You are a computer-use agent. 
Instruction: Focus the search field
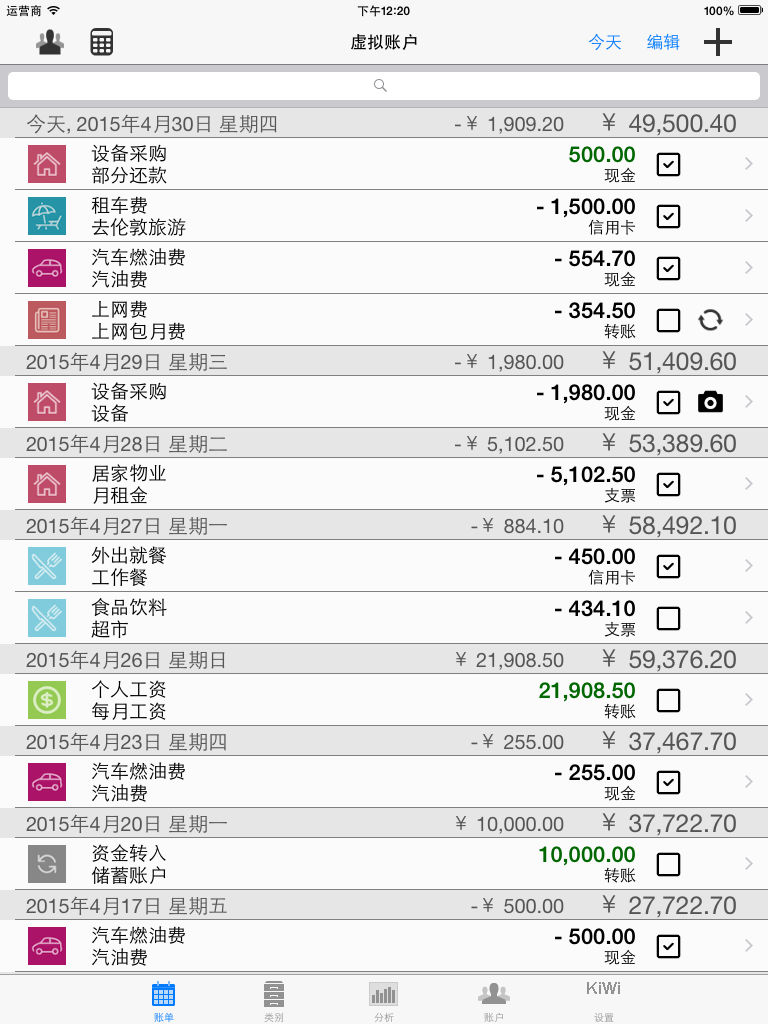(x=384, y=86)
